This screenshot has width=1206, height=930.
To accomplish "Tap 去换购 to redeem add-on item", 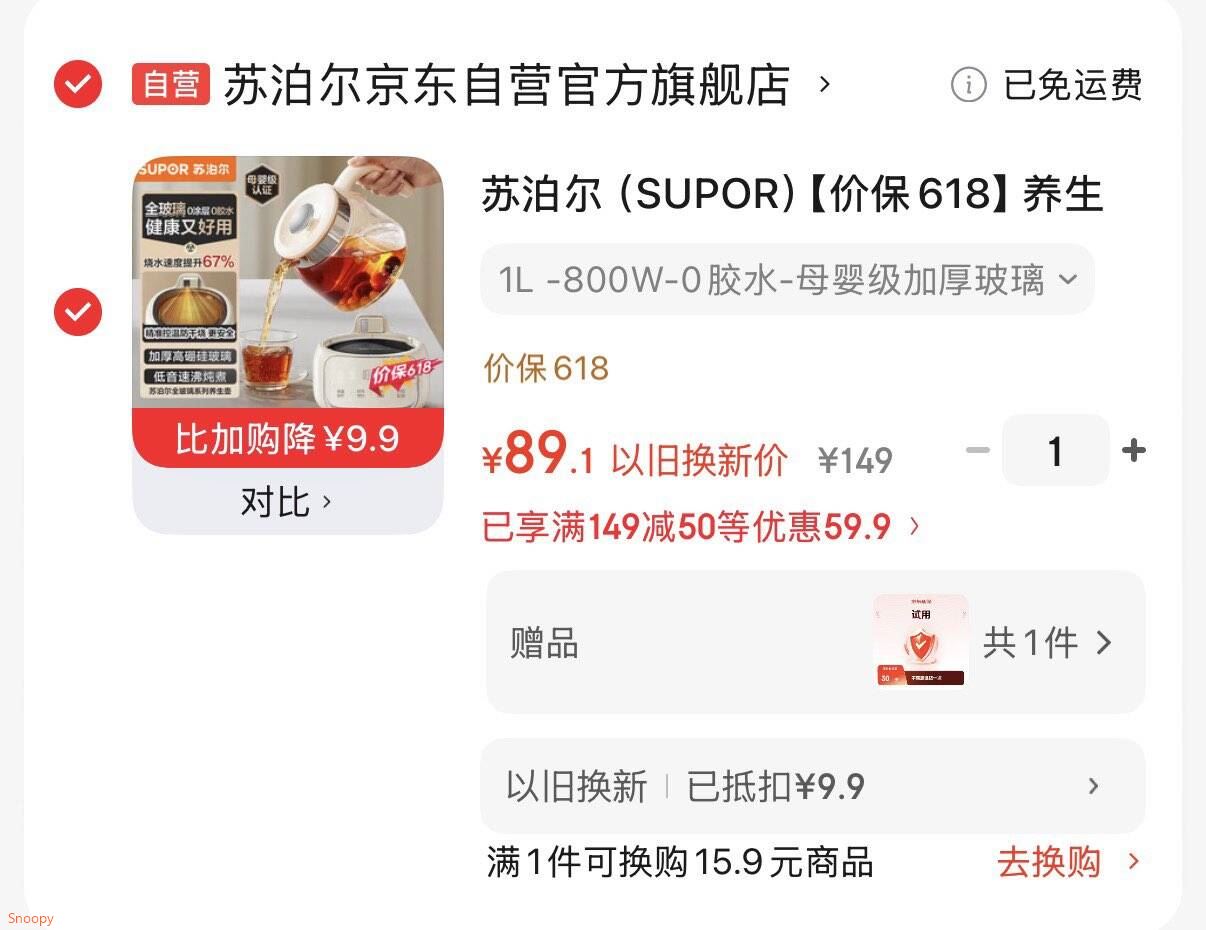I will tap(1068, 862).
